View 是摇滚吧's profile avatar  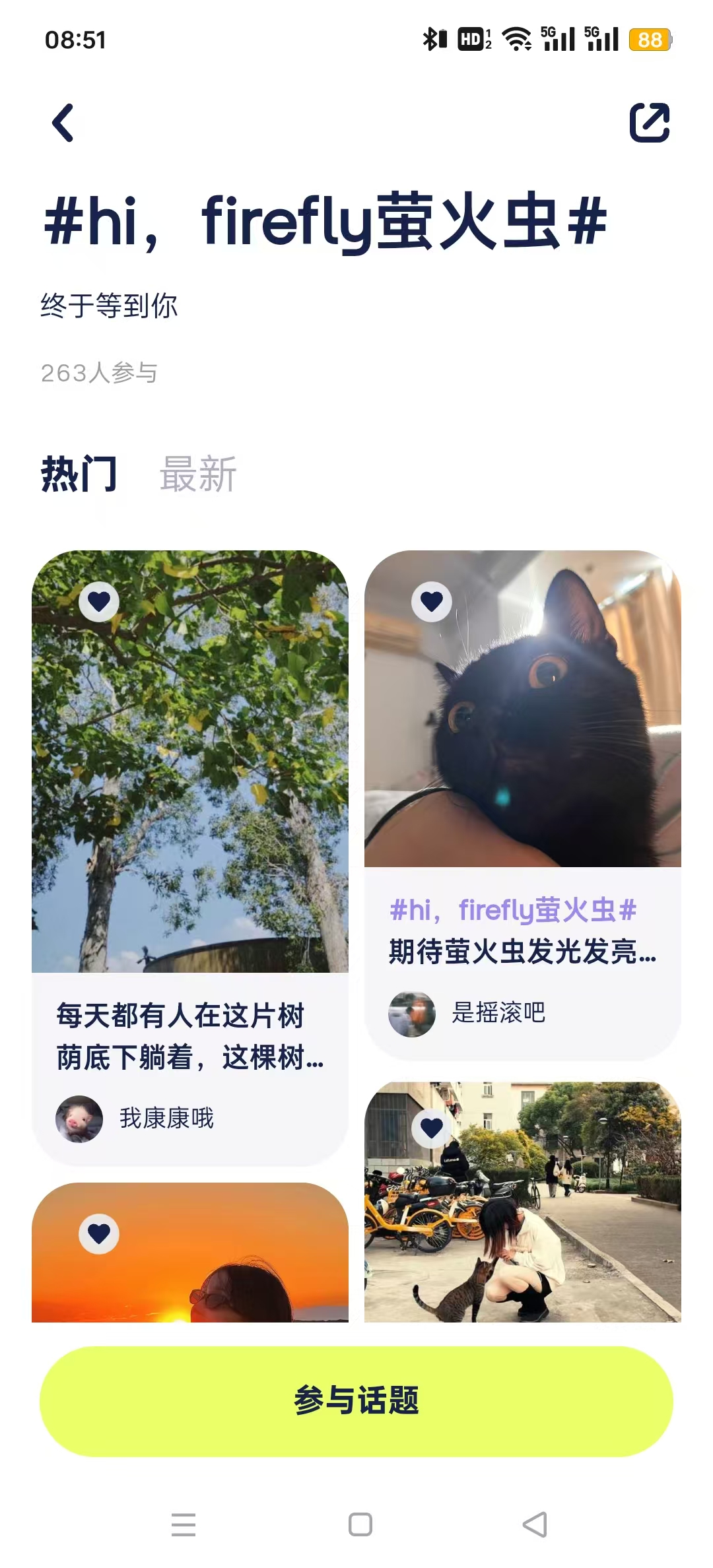[412, 1013]
